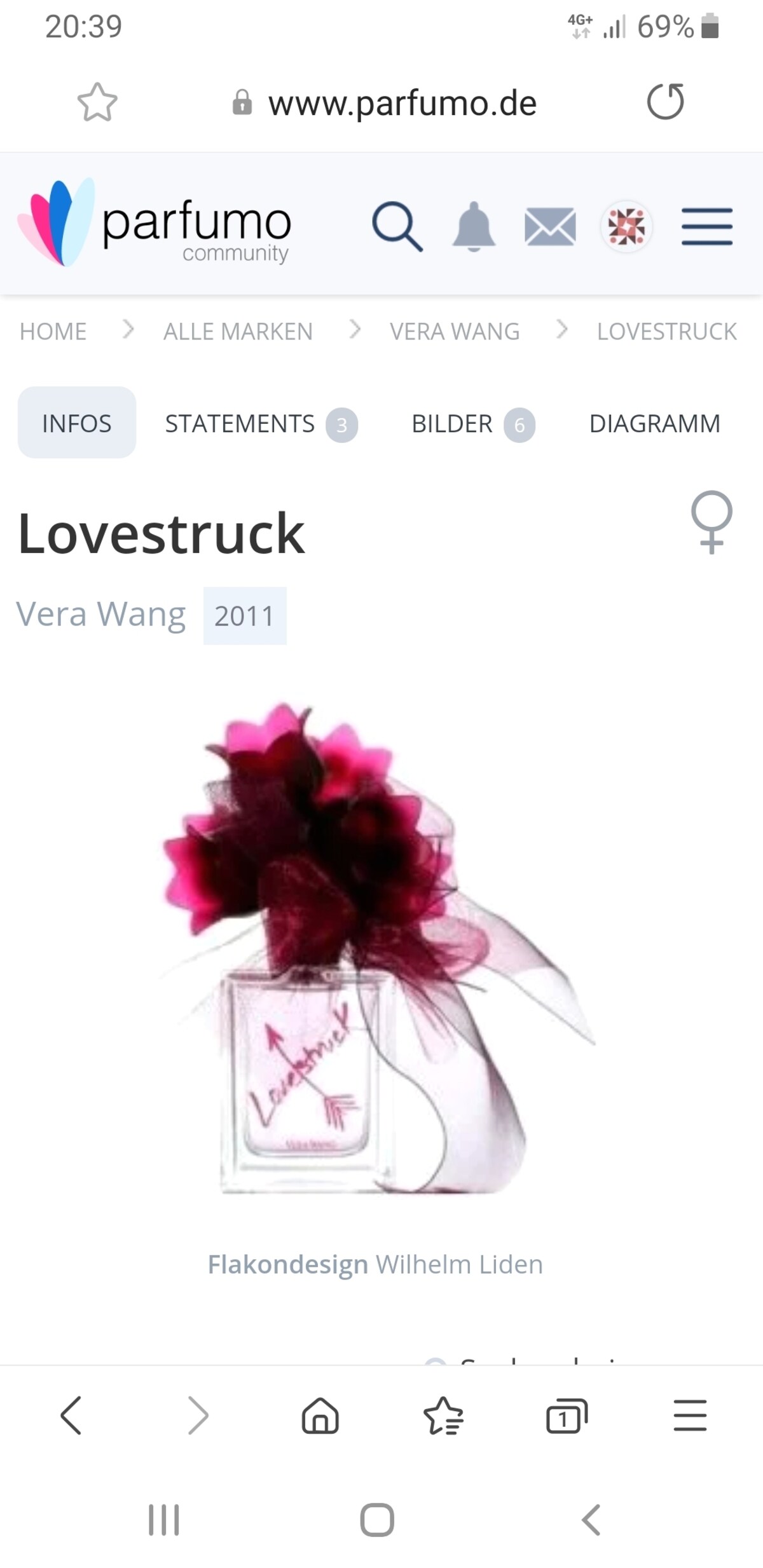
Task: Open the Lovestruck bottle image
Action: [375, 948]
